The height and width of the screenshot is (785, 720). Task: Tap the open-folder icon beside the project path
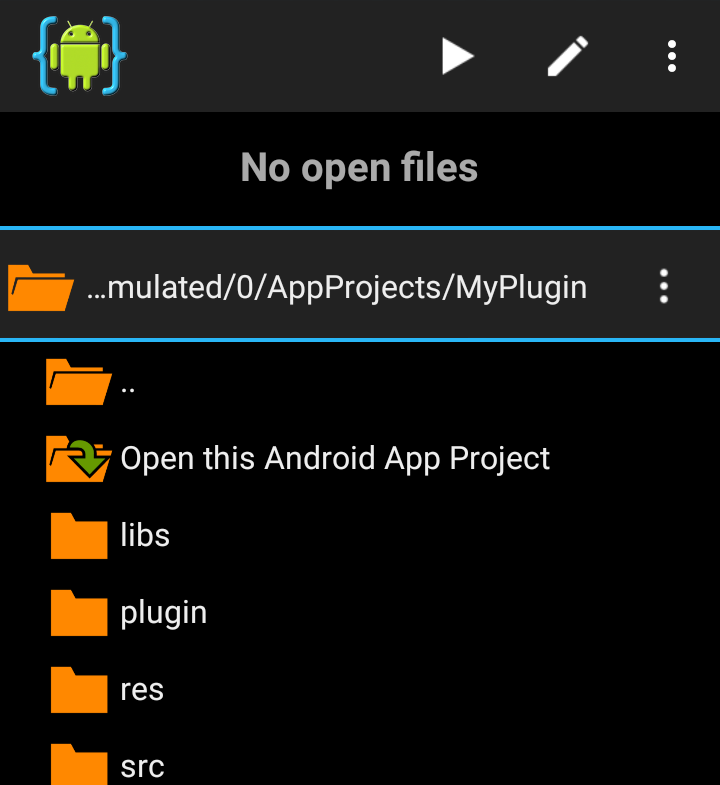40,286
